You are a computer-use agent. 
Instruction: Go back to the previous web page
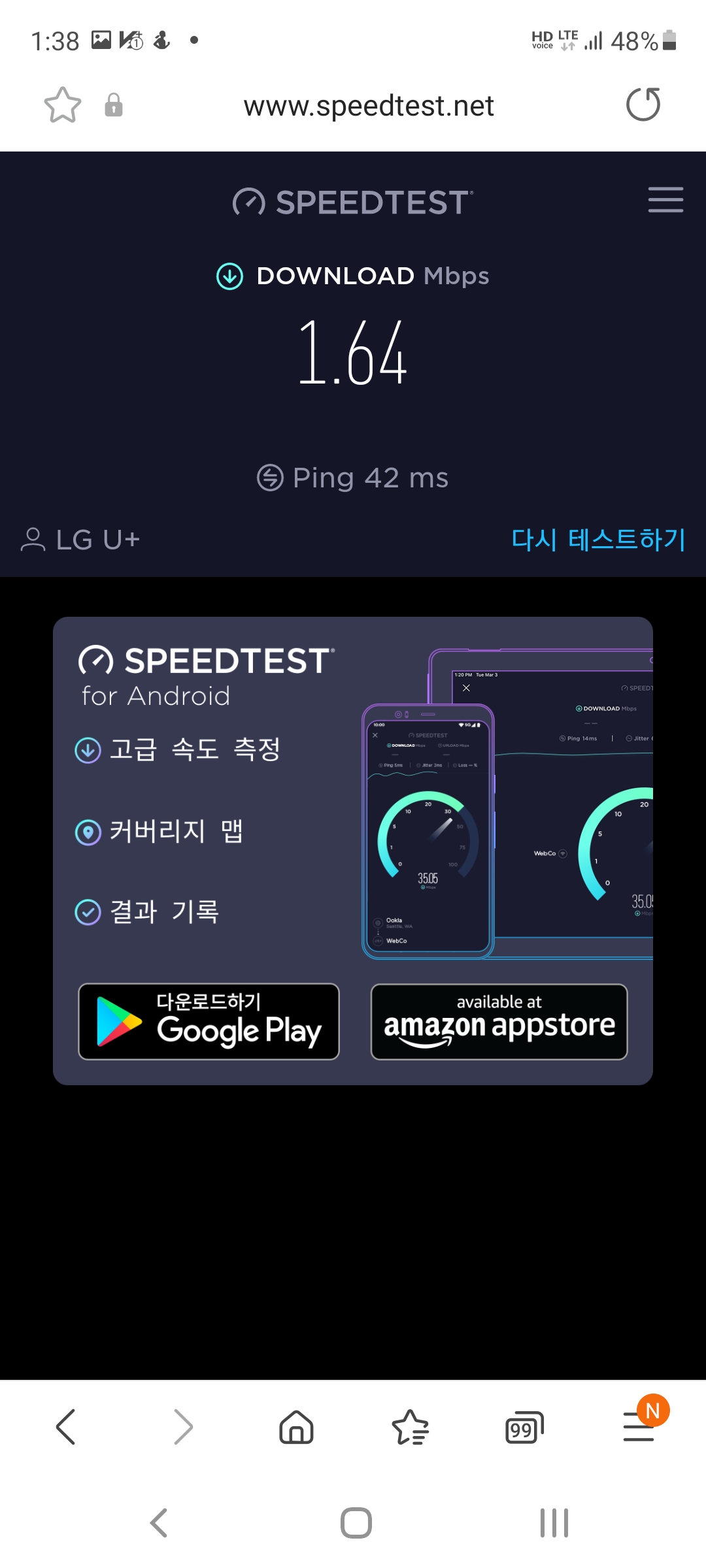click(66, 1426)
